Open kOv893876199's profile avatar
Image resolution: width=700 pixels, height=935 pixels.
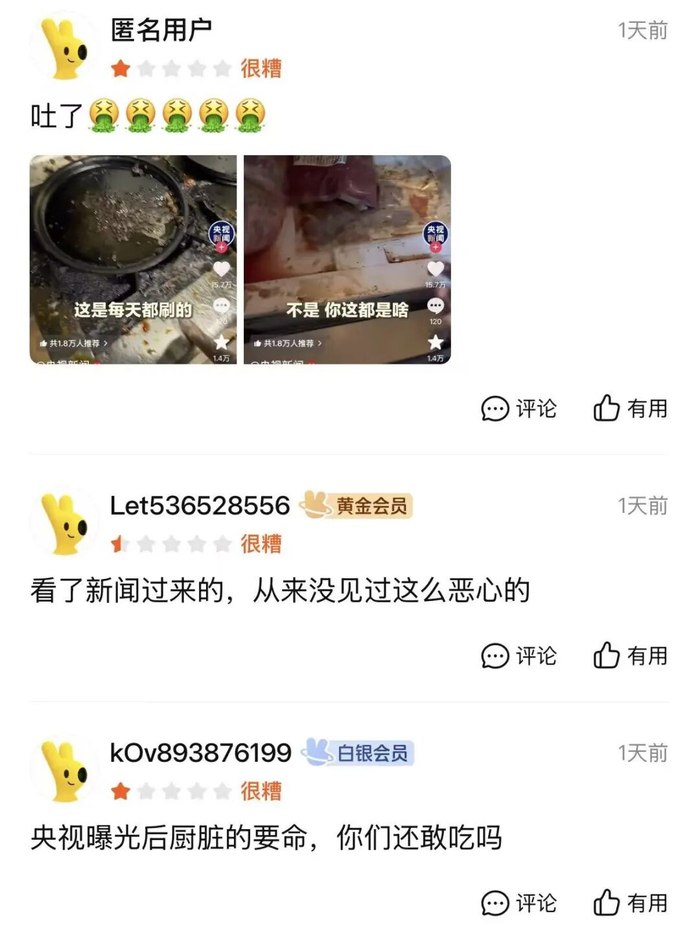tap(64, 771)
